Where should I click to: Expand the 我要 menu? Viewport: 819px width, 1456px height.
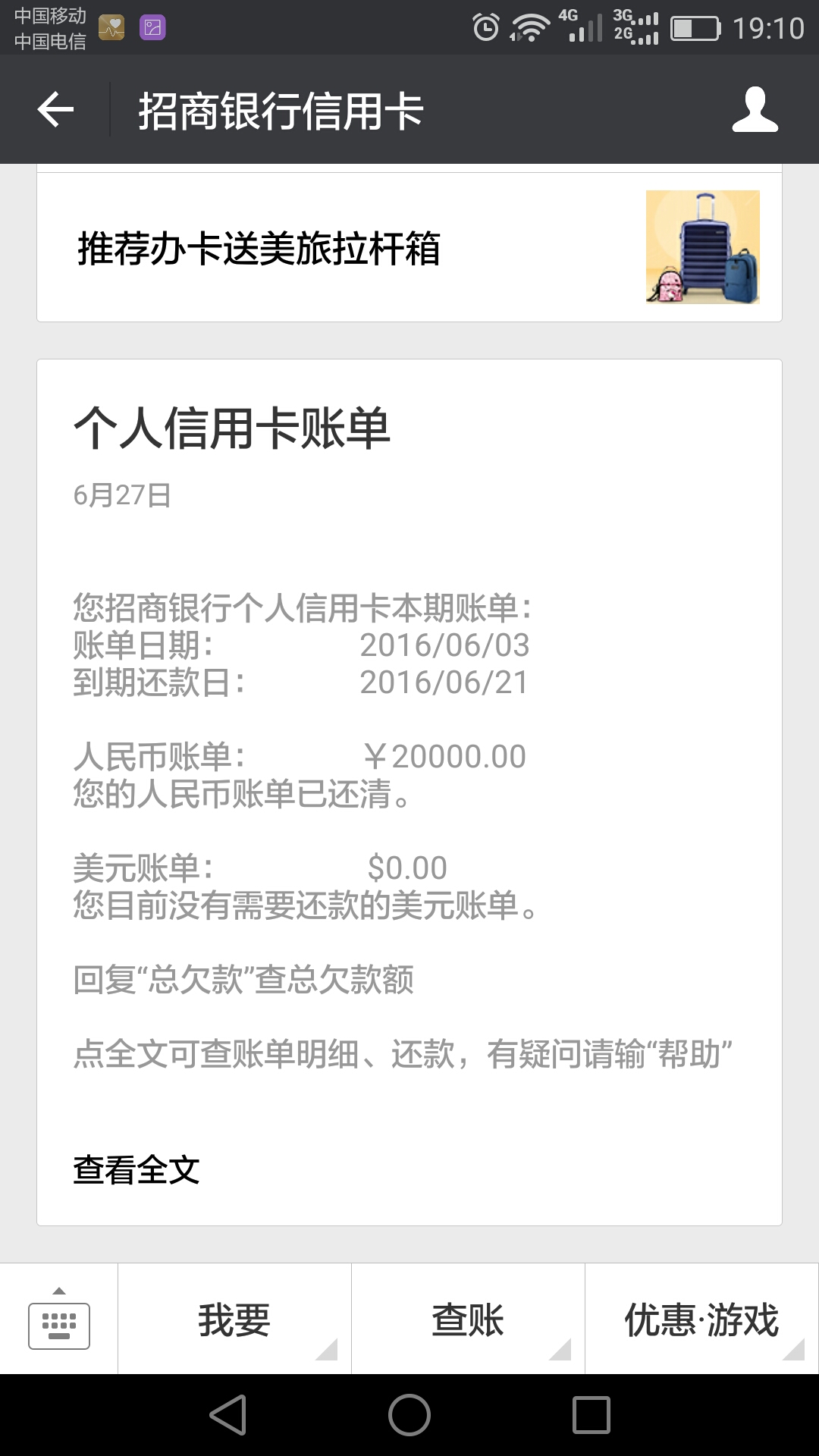(234, 1319)
